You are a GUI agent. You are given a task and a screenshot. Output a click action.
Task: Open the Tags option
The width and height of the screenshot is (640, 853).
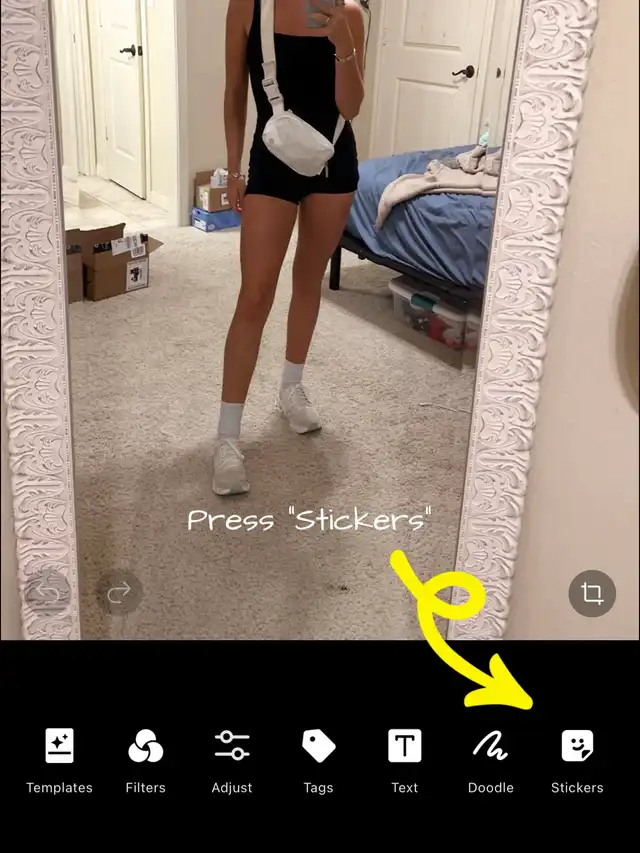(x=318, y=760)
